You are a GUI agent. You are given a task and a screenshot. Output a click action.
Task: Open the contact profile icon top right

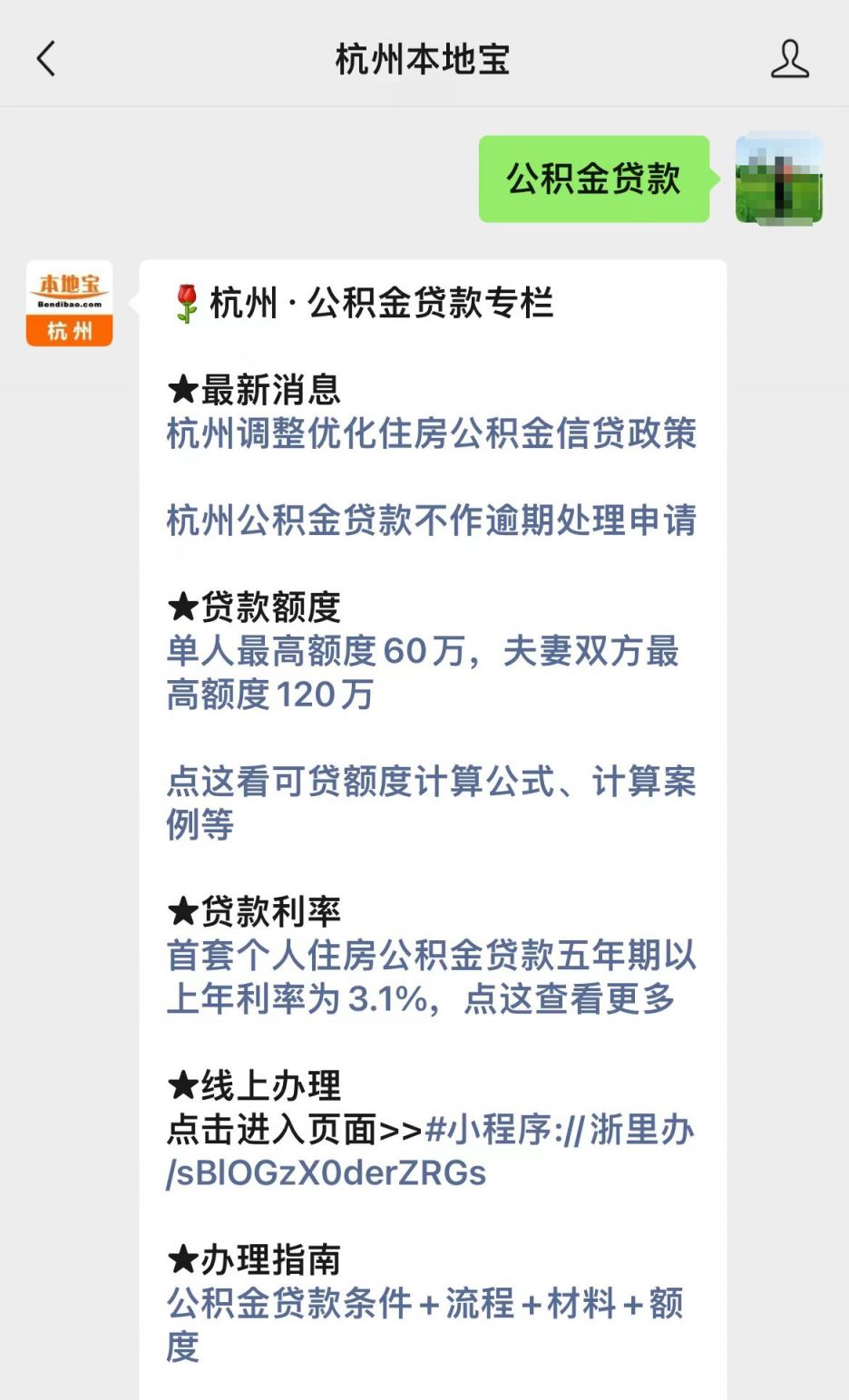tap(791, 57)
